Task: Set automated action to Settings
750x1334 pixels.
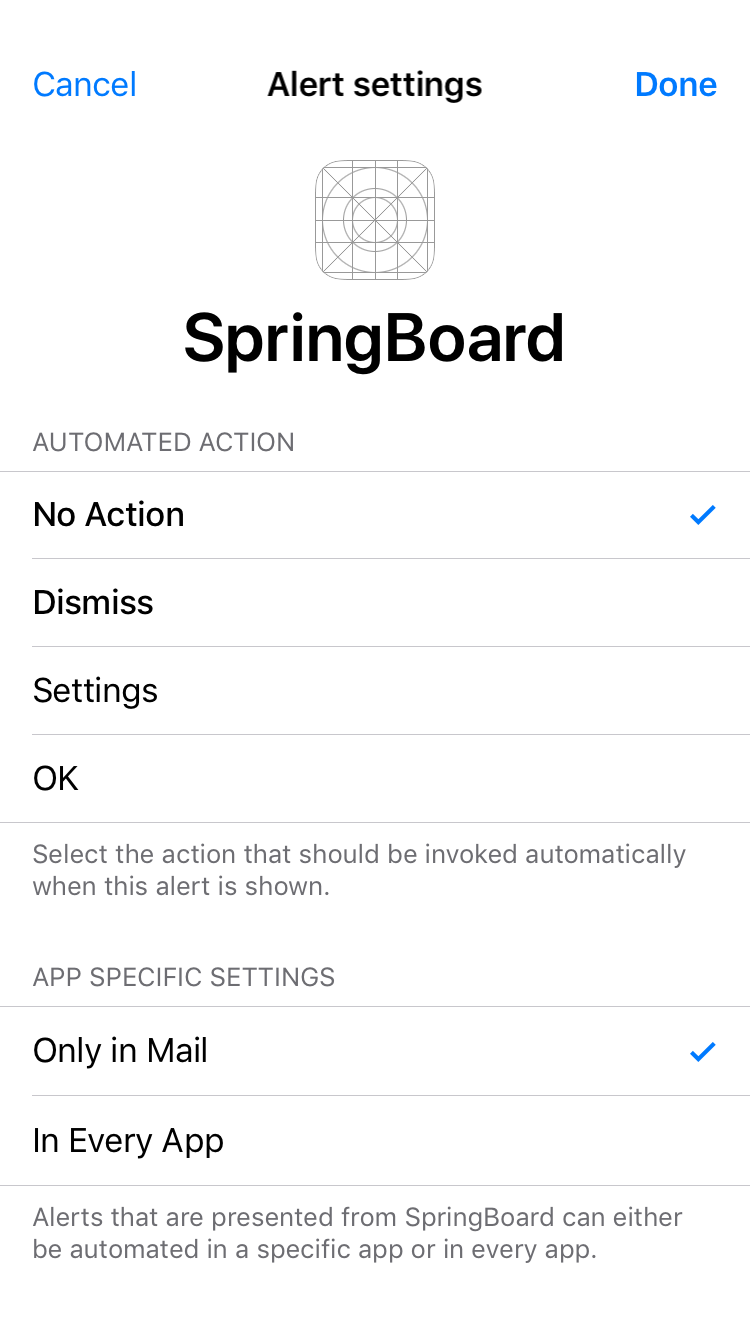Action: [375, 691]
